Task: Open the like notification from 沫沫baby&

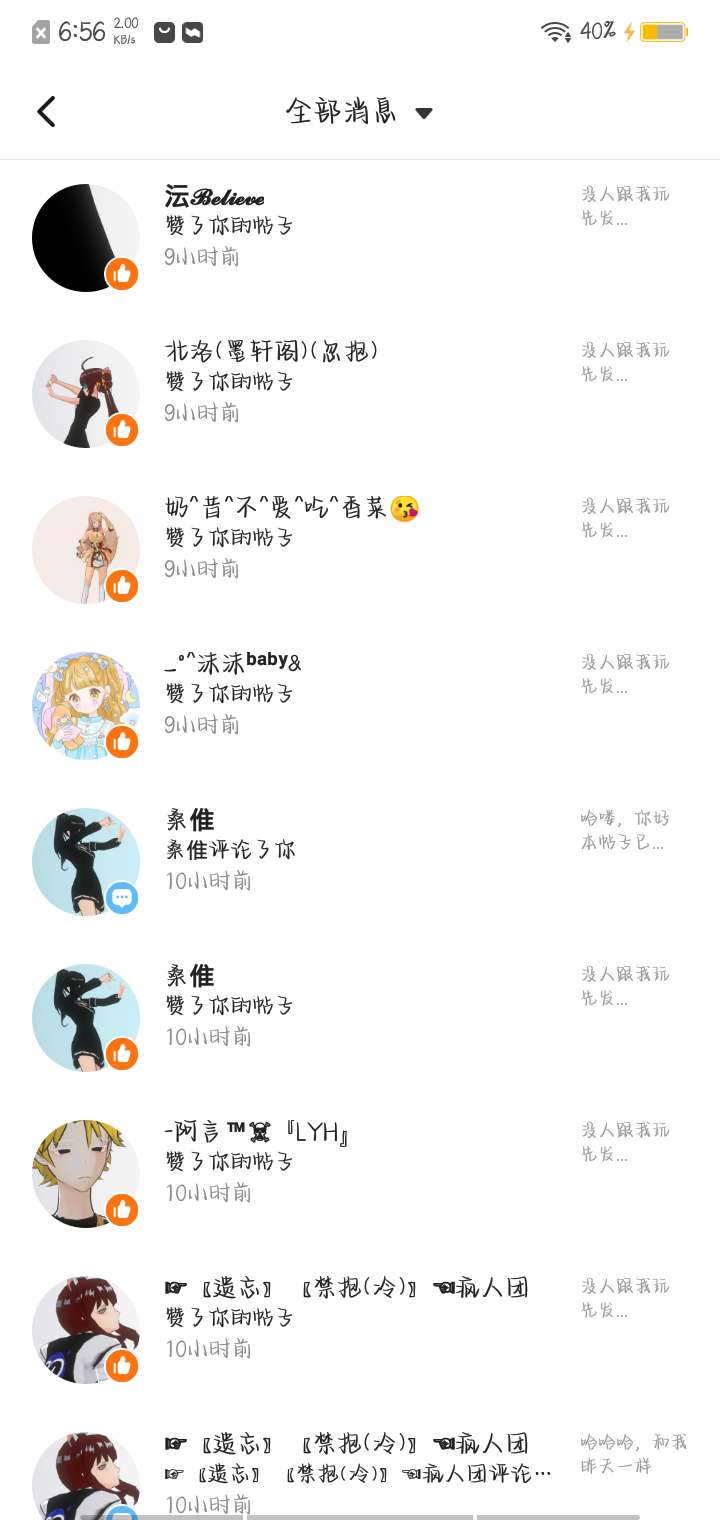Action: point(360,694)
